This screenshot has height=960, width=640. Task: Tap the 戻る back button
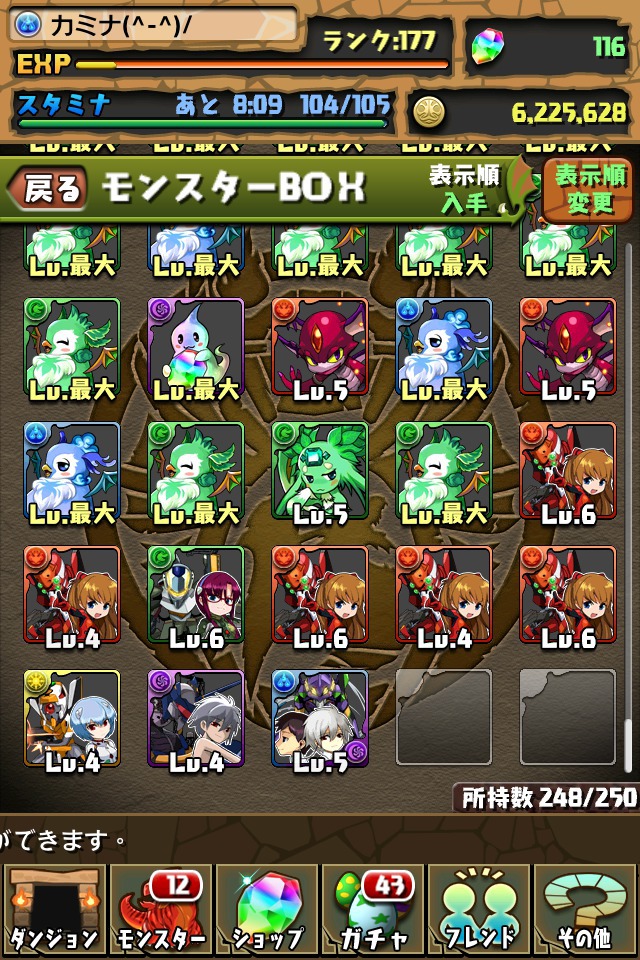50,189
